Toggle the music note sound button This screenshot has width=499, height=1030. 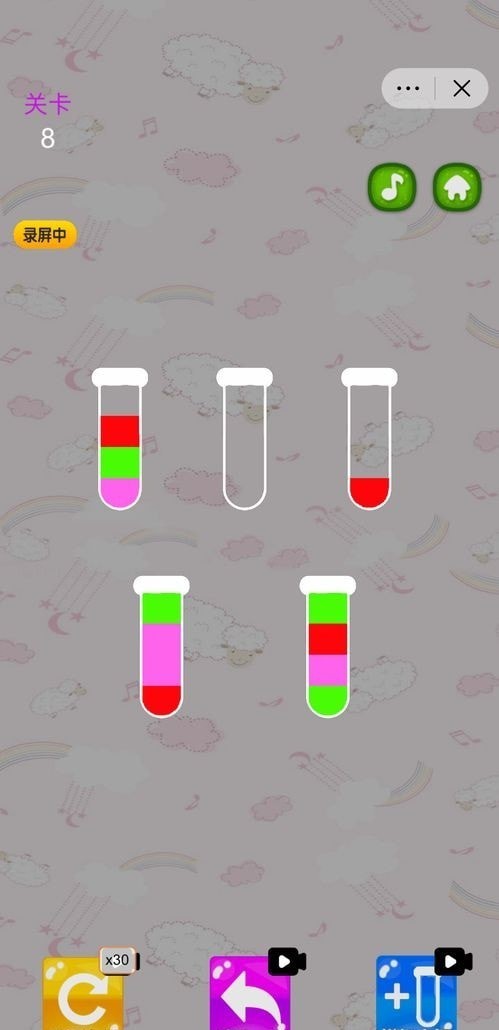(392, 188)
